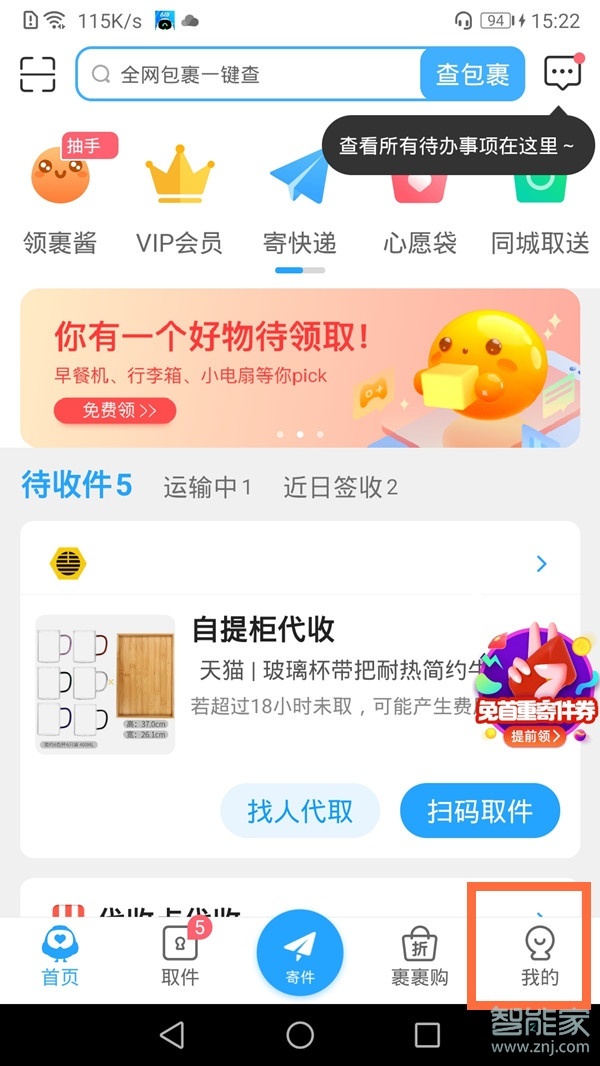
Task: Switch to 待收件 tab
Action: 76,486
